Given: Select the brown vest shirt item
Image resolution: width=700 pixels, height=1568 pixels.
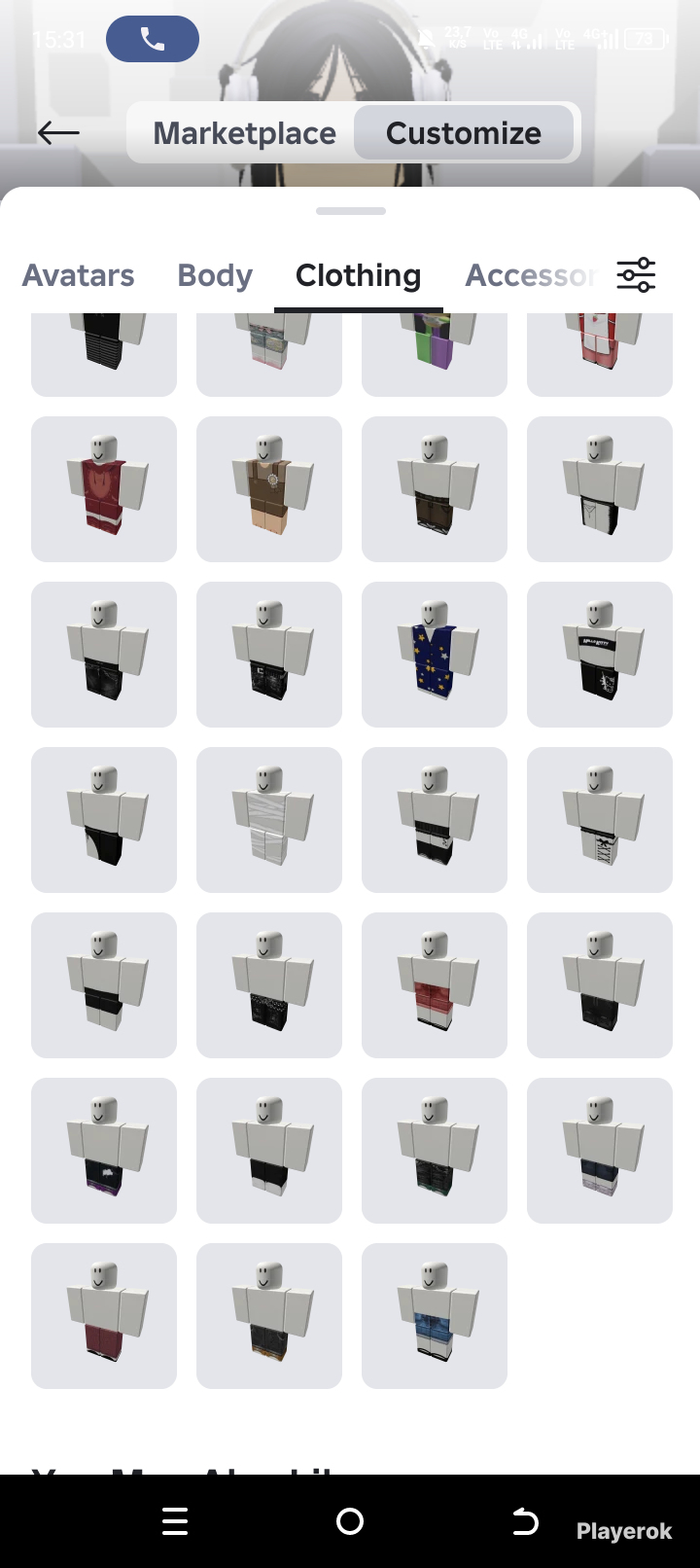Looking at the screenshot, I should tap(269, 489).
